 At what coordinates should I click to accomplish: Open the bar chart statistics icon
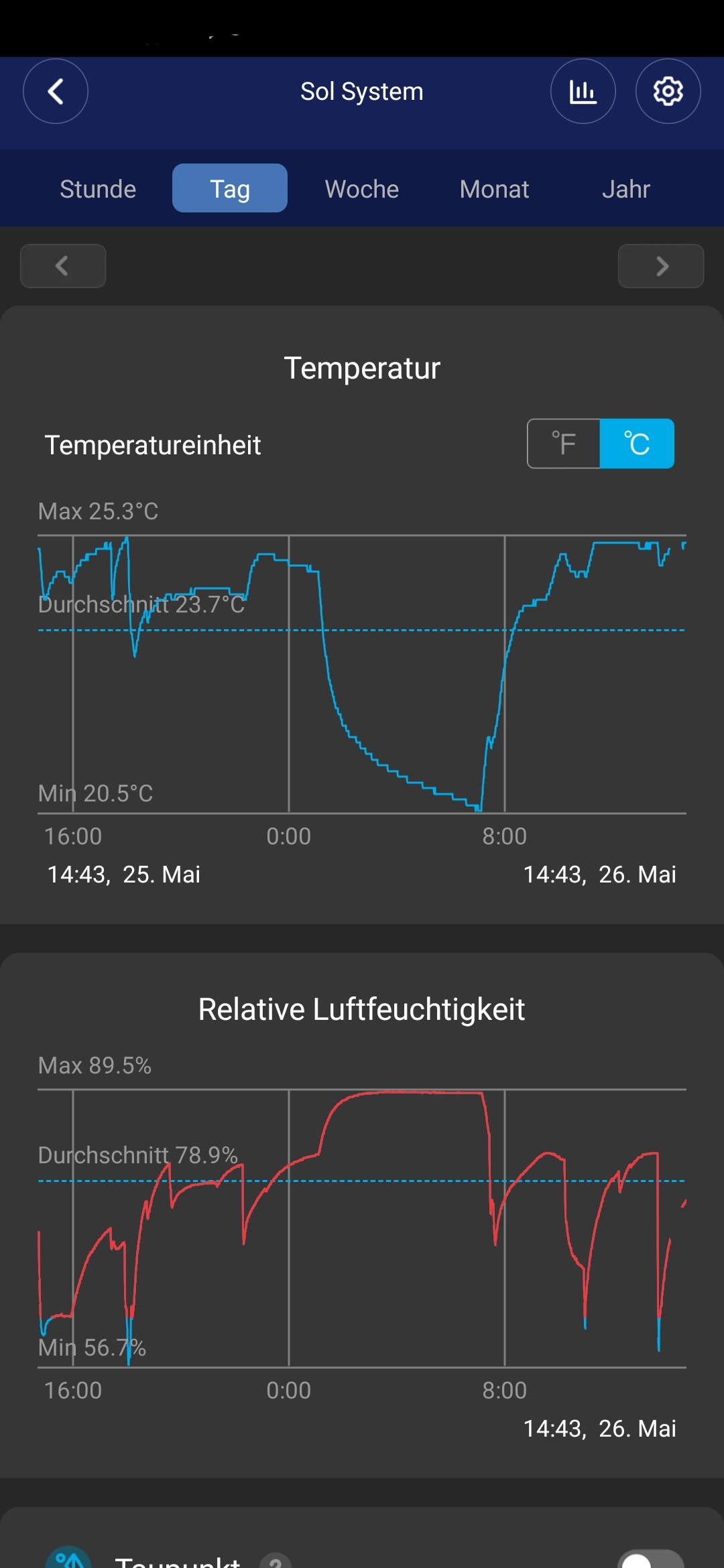(583, 91)
